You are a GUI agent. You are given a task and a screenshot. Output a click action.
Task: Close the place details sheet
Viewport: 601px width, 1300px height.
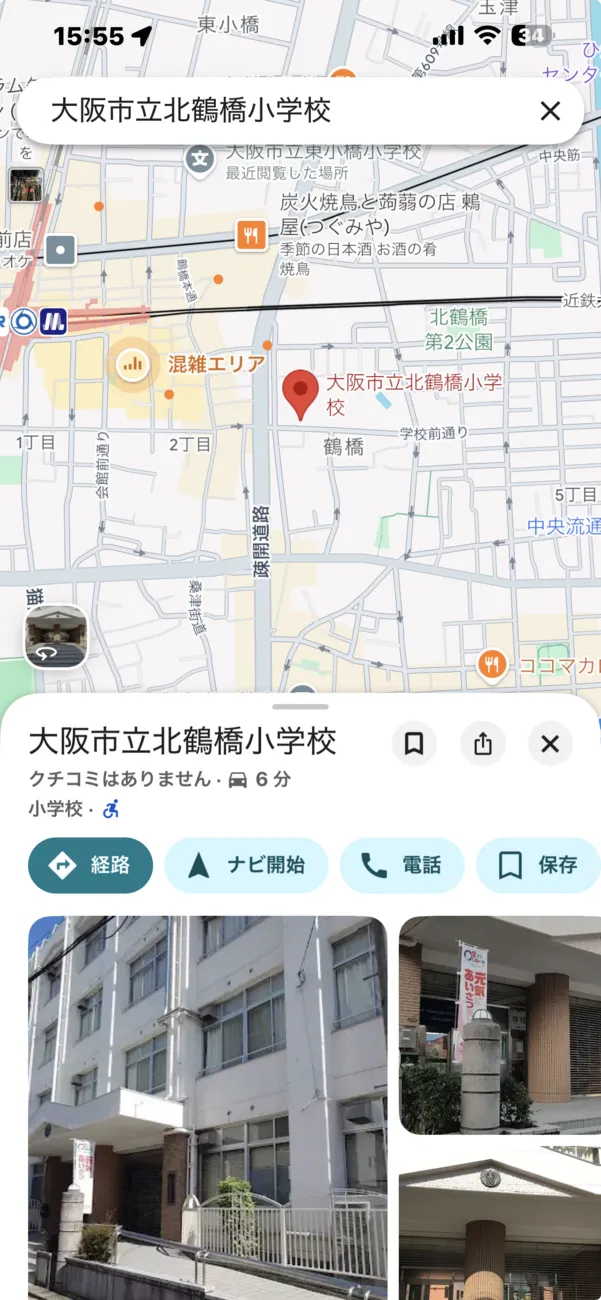(550, 743)
